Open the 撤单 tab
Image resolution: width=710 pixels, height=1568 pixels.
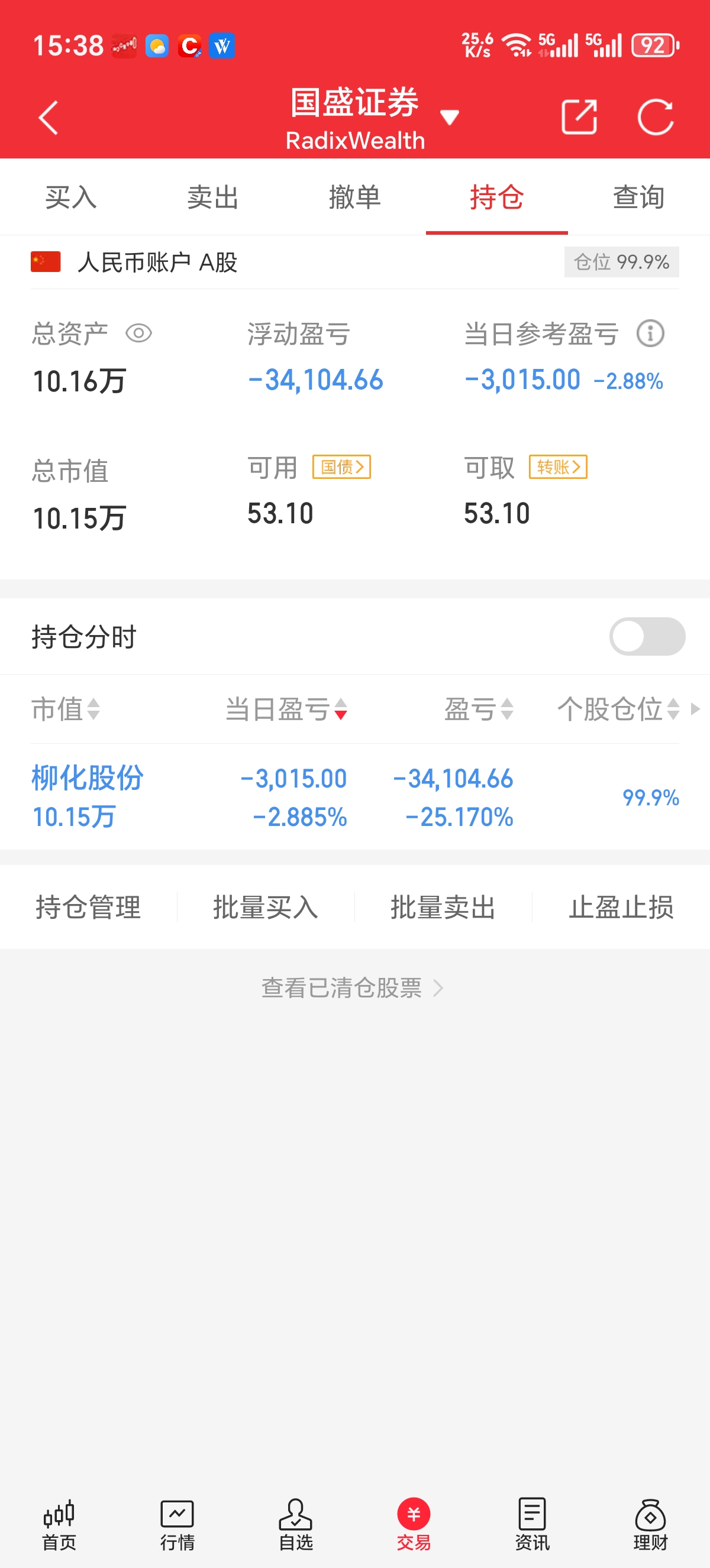coord(354,197)
